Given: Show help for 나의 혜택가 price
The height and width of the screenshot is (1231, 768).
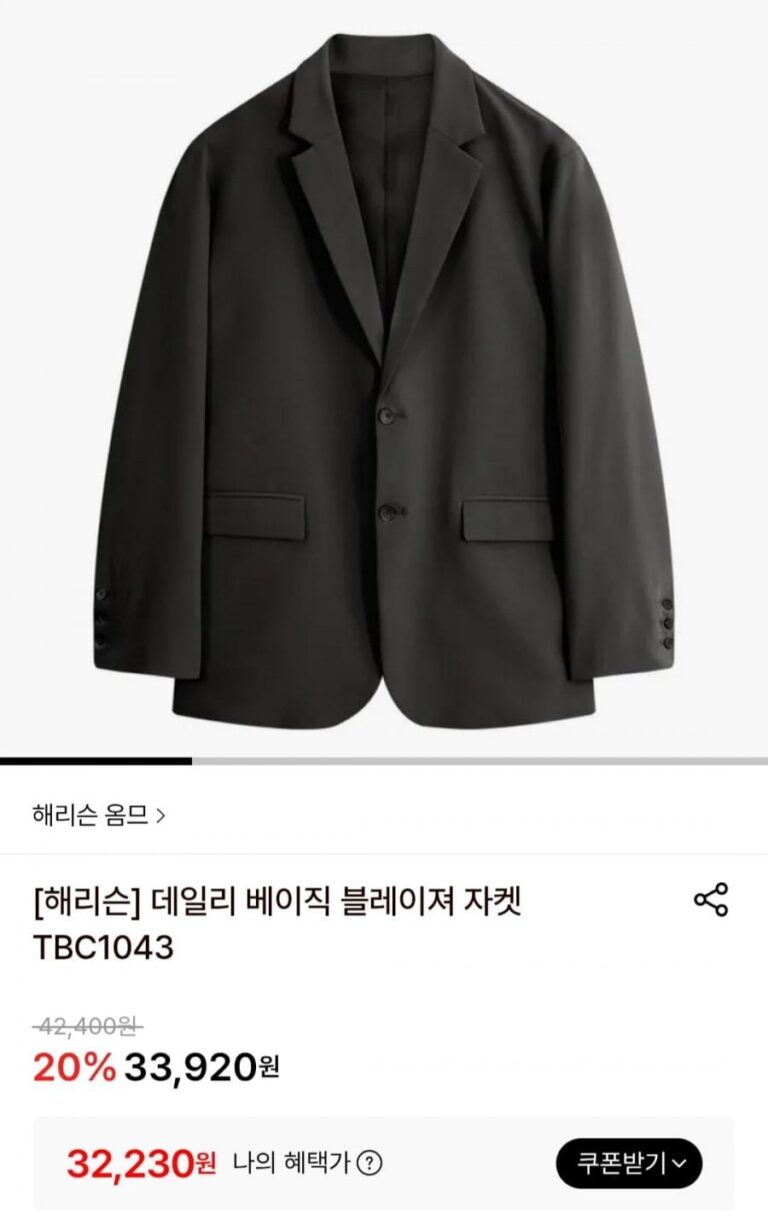Looking at the screenshot, I should [x=370, y=1163].
